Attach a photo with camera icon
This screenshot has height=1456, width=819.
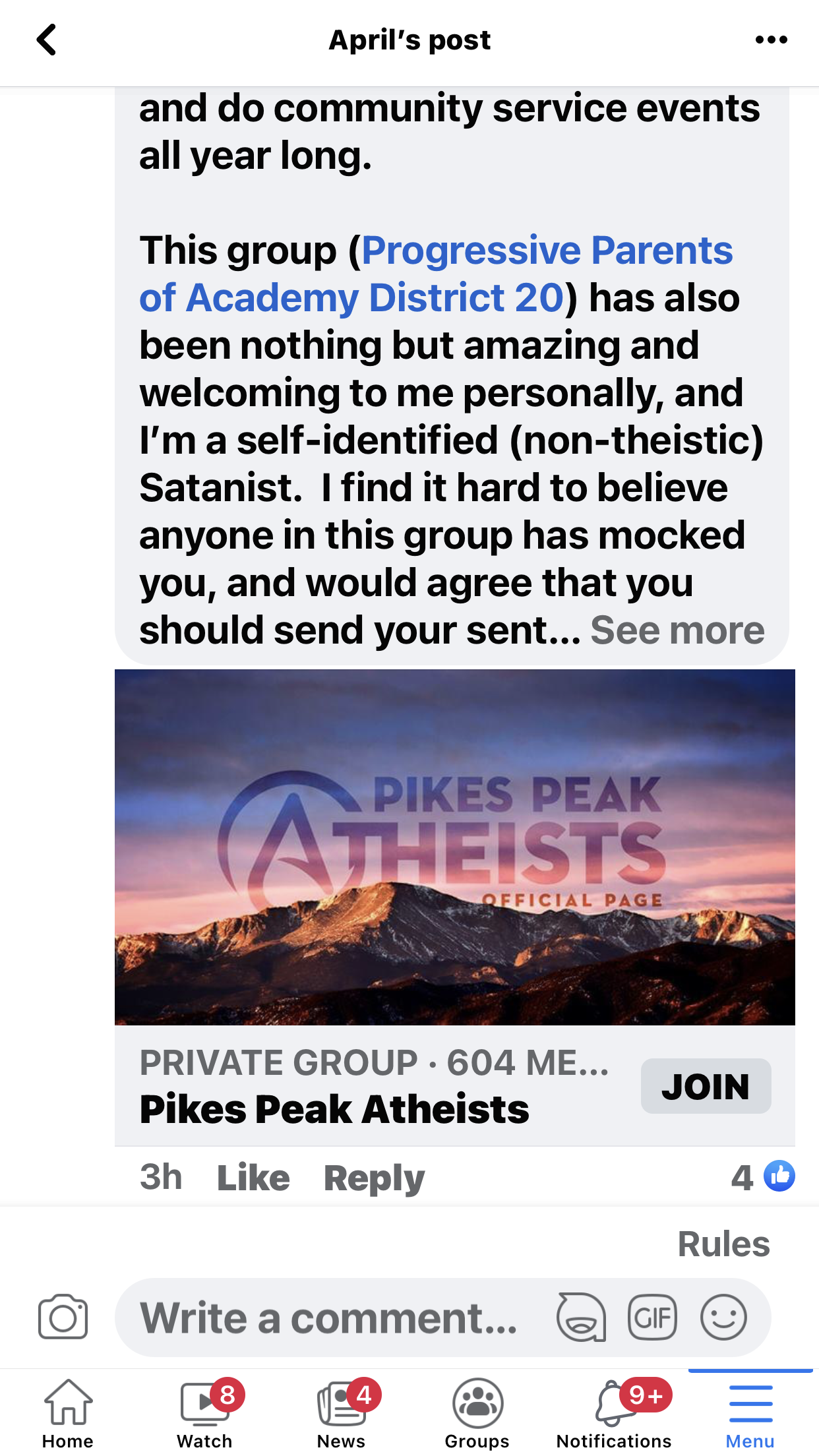63,1317
